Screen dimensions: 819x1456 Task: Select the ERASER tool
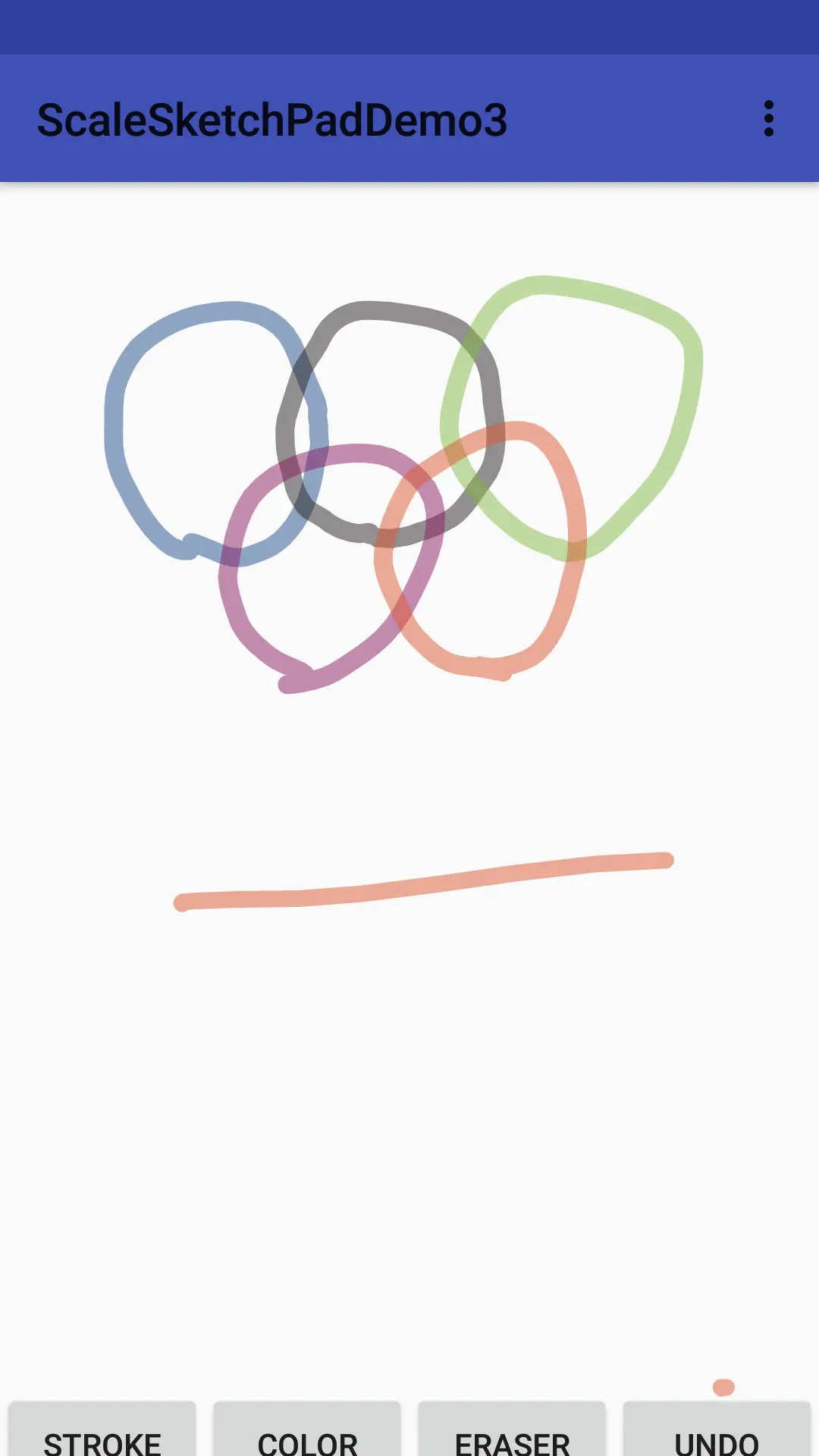click(512, 1435)
